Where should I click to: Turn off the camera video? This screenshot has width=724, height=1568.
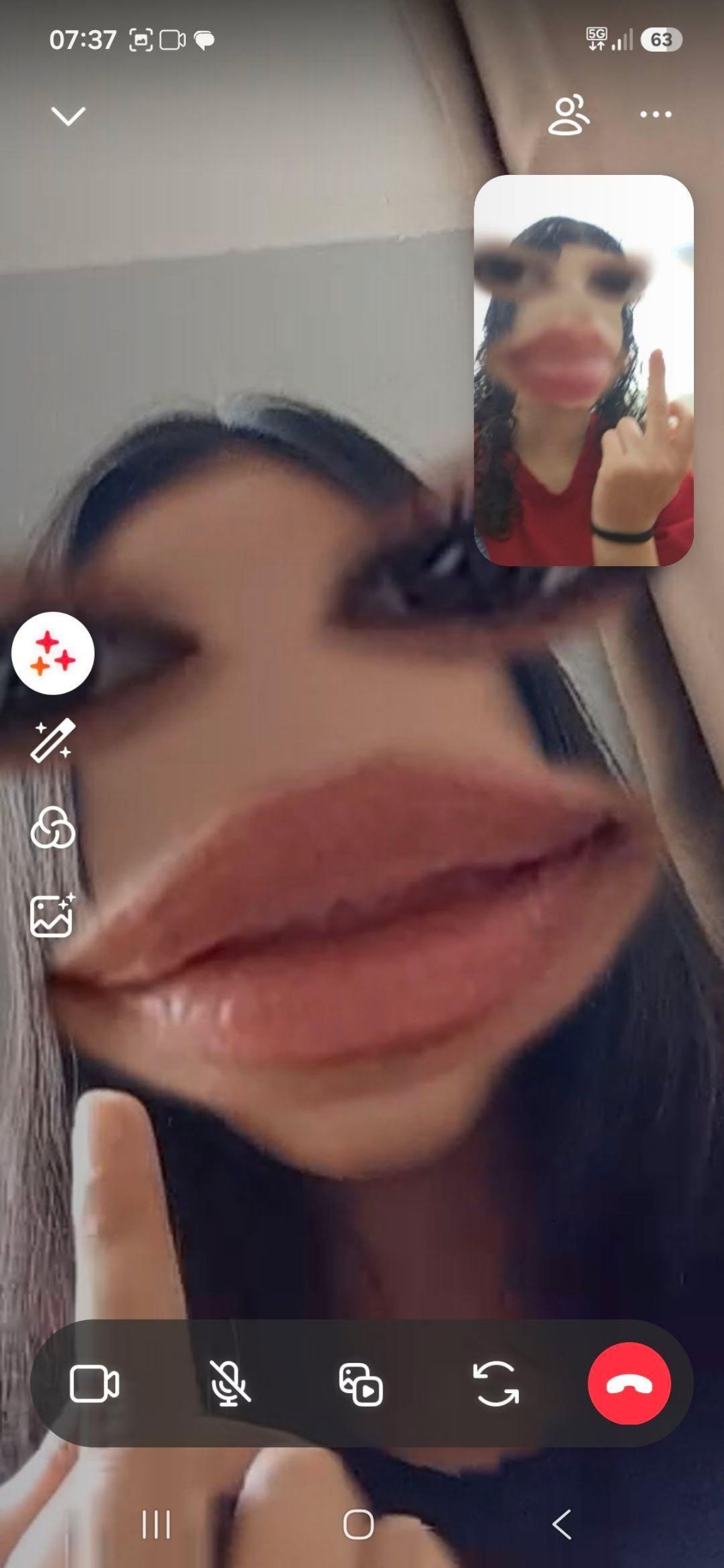point(94,1383)
